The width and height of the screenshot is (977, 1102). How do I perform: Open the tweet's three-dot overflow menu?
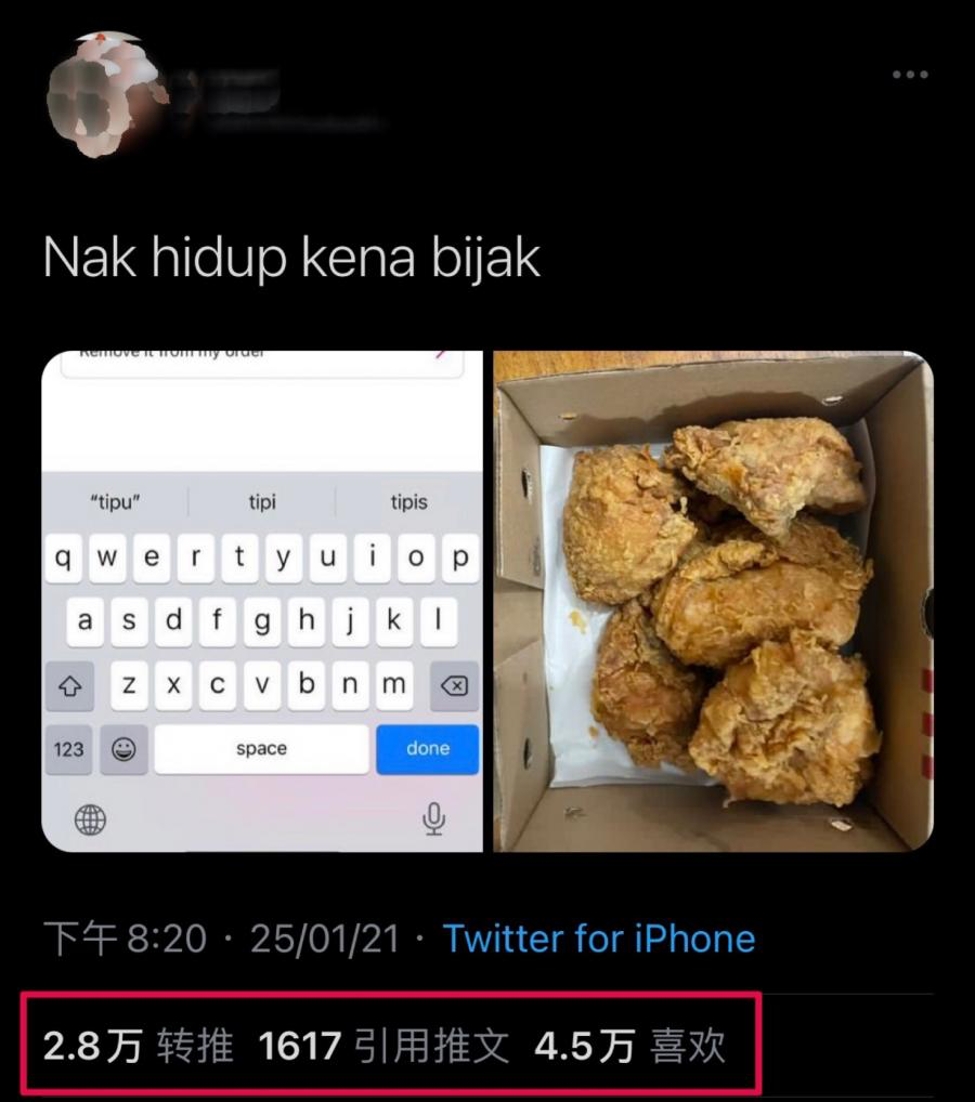tap(909, 75)
